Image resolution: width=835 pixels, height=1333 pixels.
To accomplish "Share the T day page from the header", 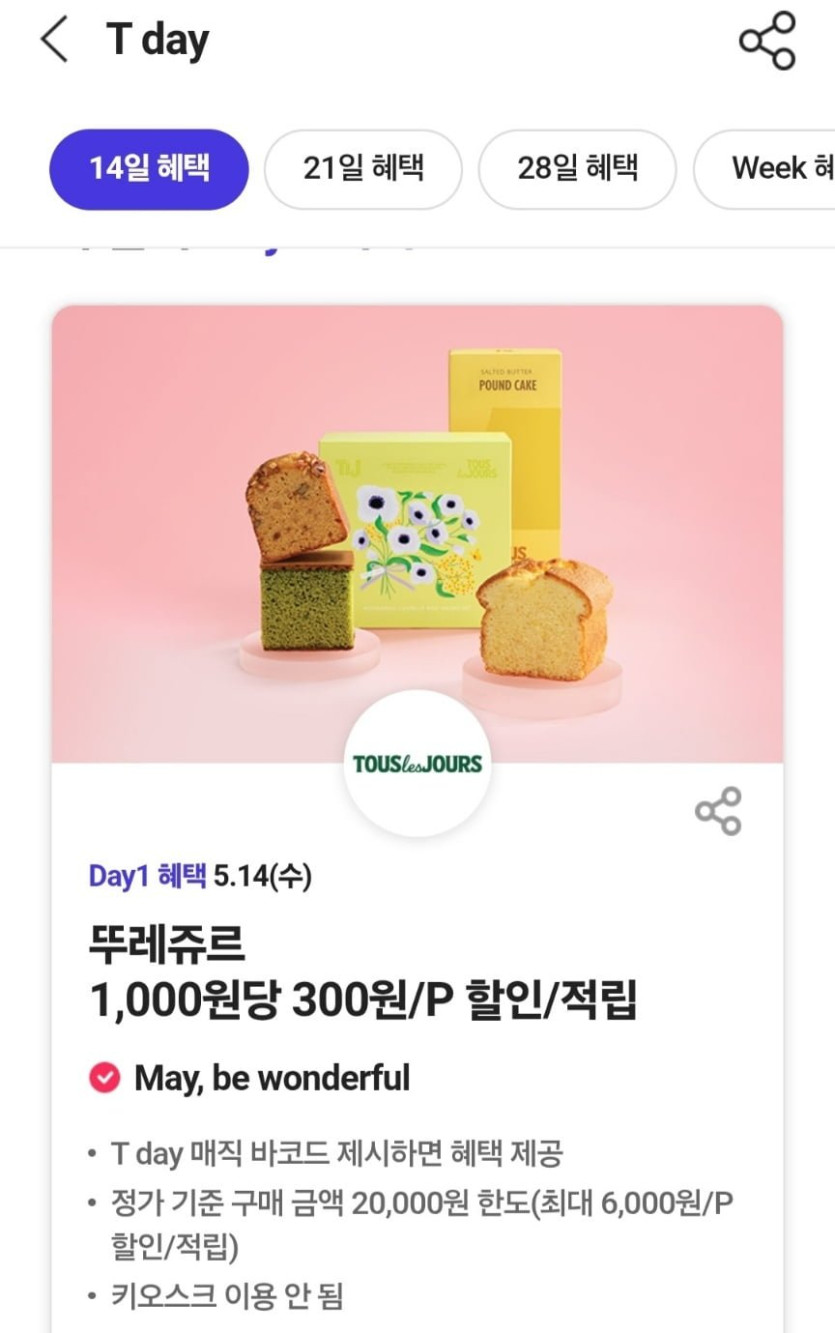I will click(x=767, y=41).
